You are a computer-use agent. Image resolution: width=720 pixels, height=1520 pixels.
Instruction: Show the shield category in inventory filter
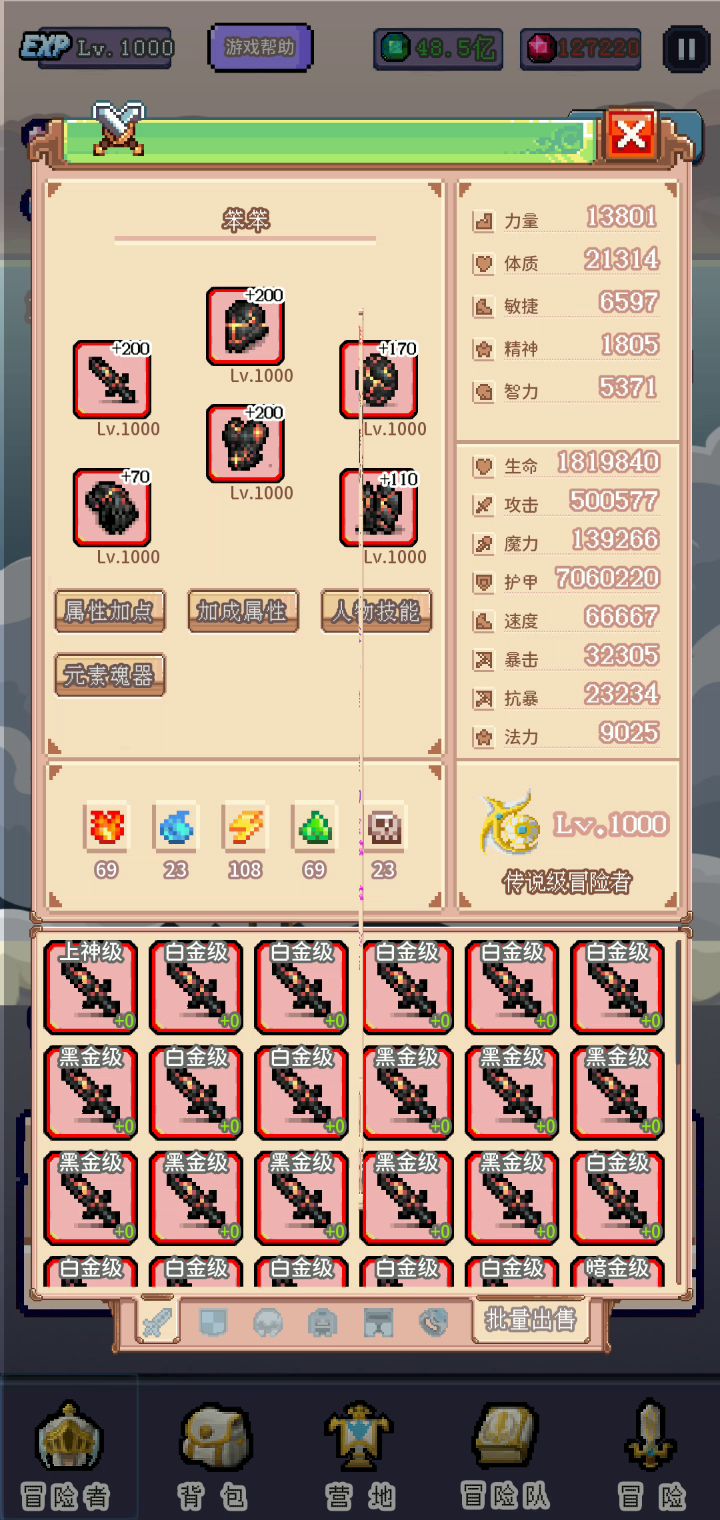pyautogui.click(x=213, y=1323)
